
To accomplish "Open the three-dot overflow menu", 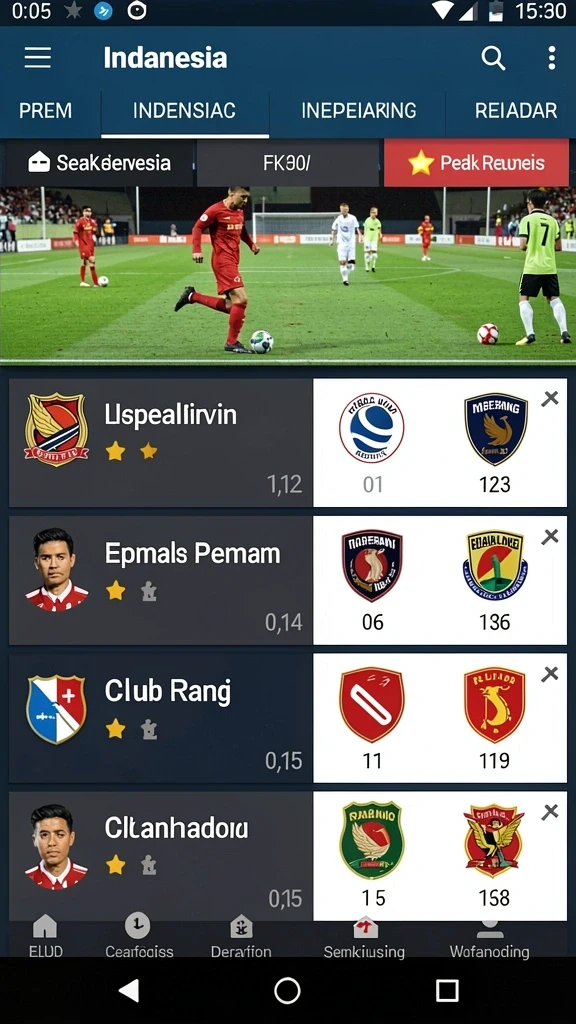I will pyautogui.click(x=552, y=58).
